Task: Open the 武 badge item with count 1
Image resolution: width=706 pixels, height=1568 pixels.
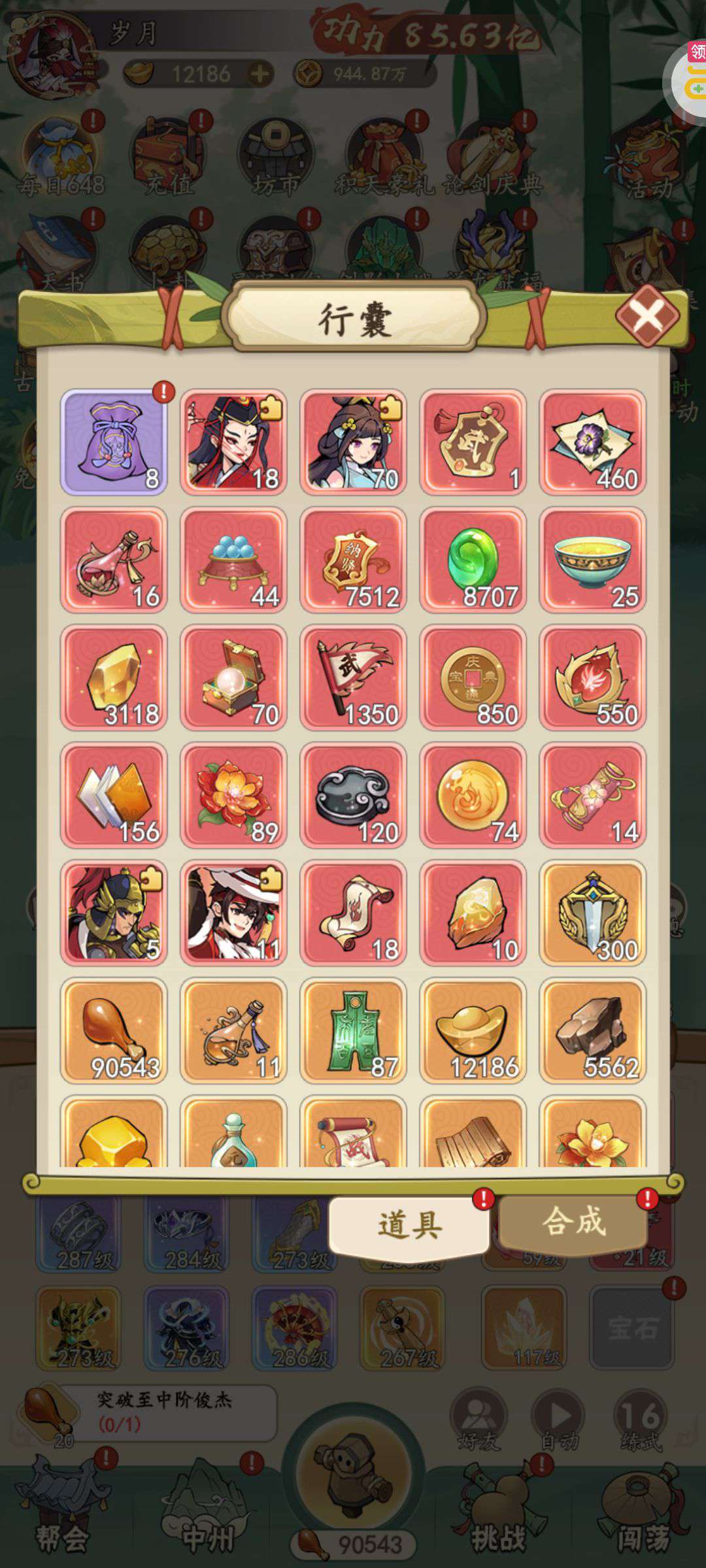Action: (473, 442)
